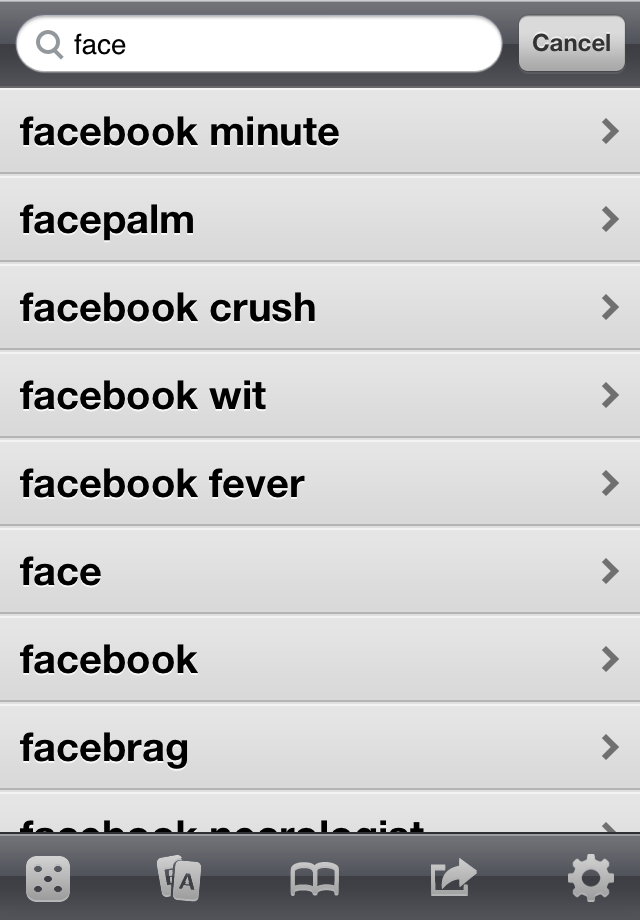Switch to the open book tab
The image size is (640, 920).
click(x=314, y=879)
